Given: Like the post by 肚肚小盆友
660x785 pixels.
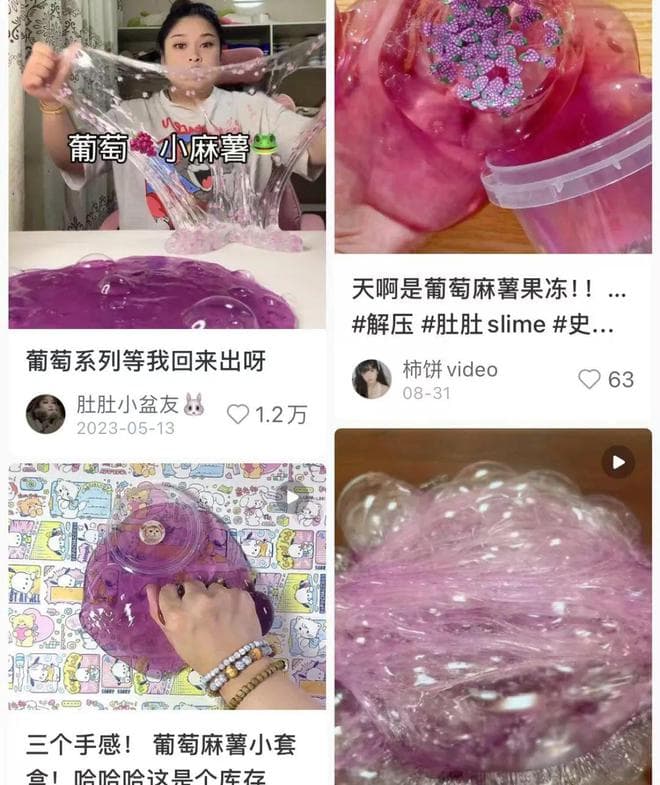Looking at the screenshot, I should click(238, 414).
